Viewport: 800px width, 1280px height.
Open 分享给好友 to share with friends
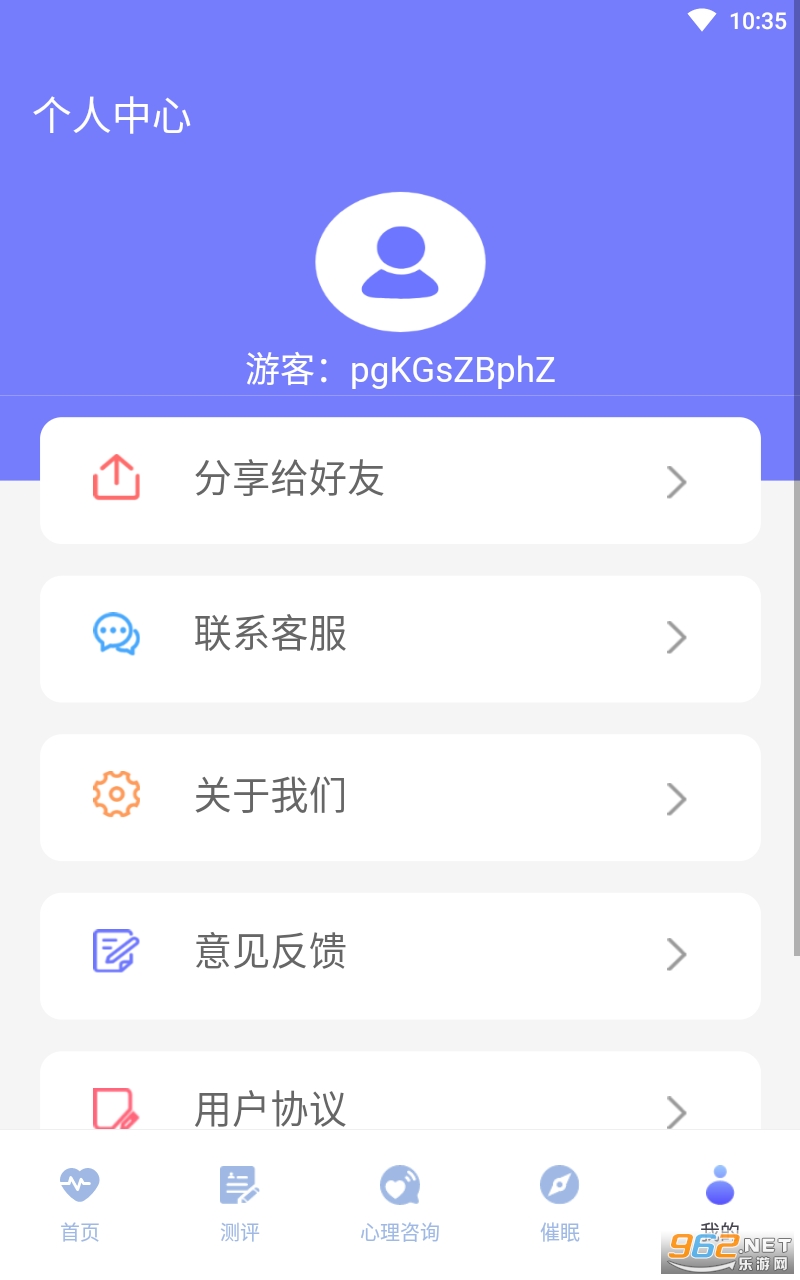pyautogui.click(x=400, y=480)
